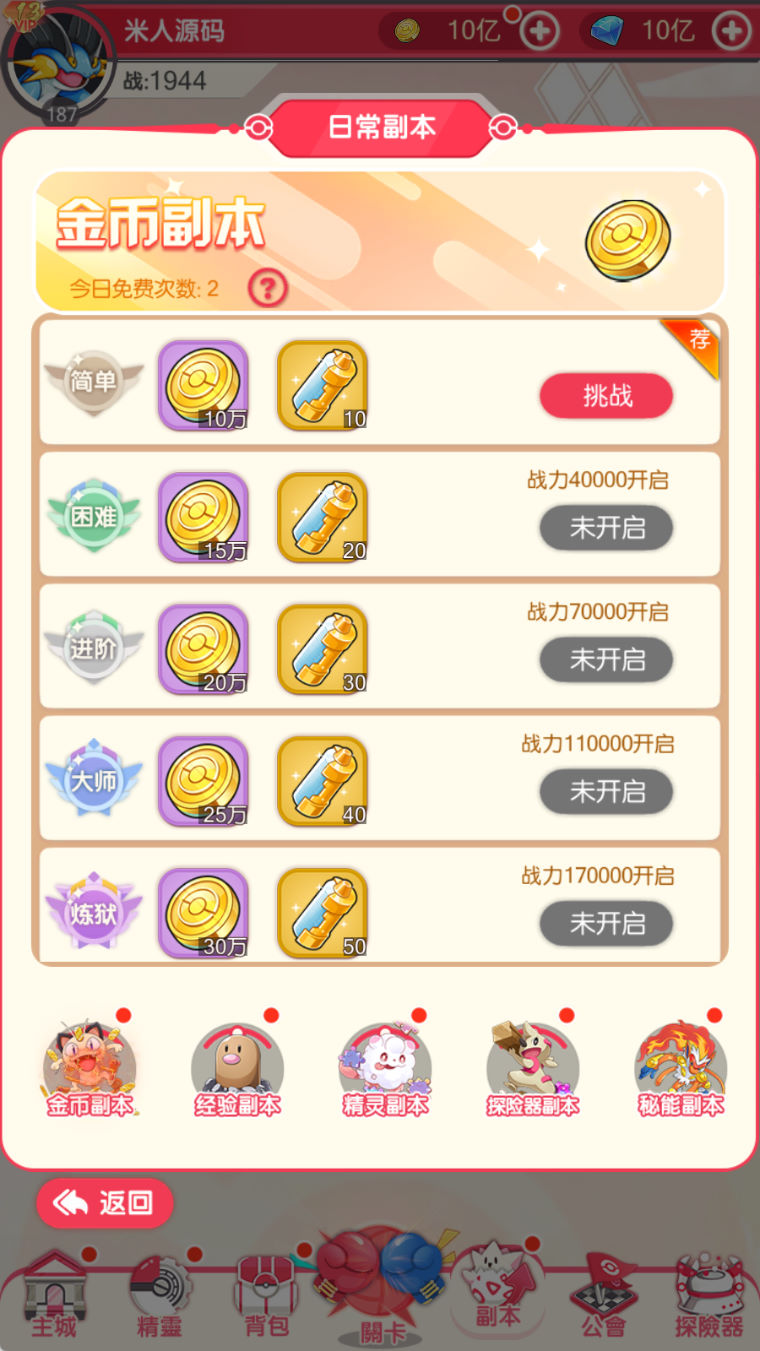Switch to 金币副本 dungeon
Image resolution: width=760 pixels, height=1351 pixels.
click(90, 1068)
